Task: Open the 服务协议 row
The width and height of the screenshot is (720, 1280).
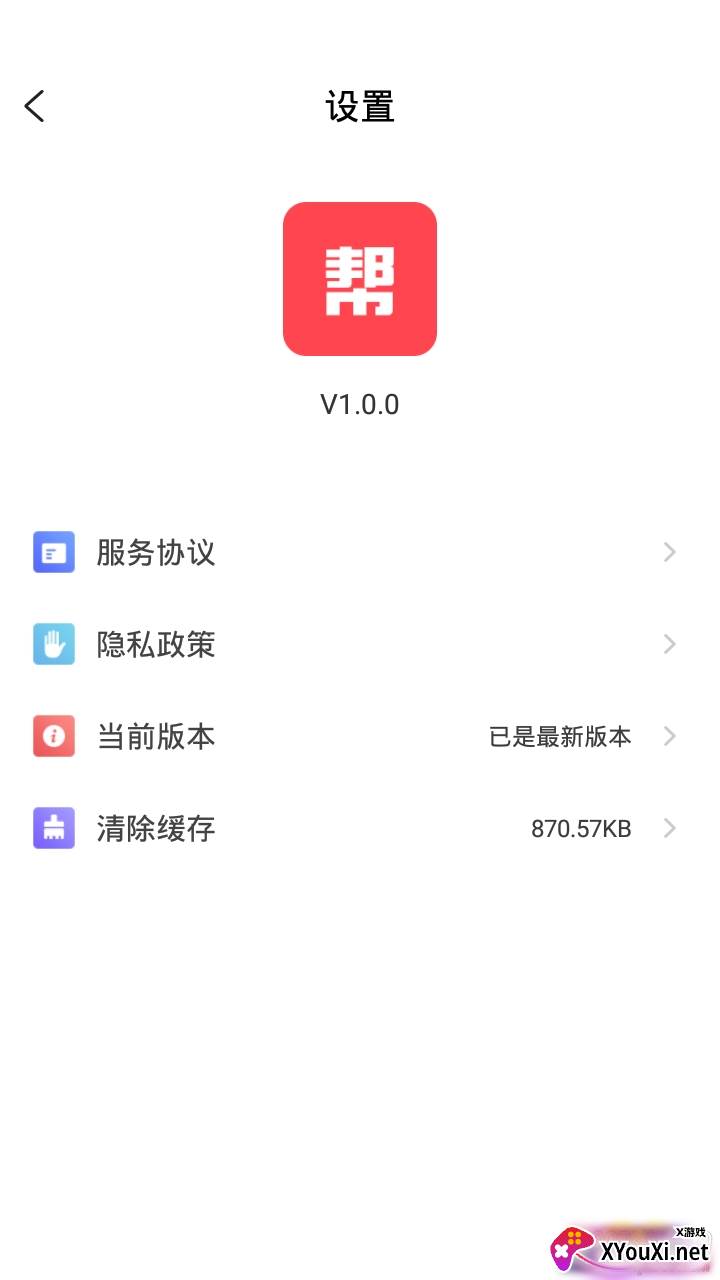Action: point(360,552)
